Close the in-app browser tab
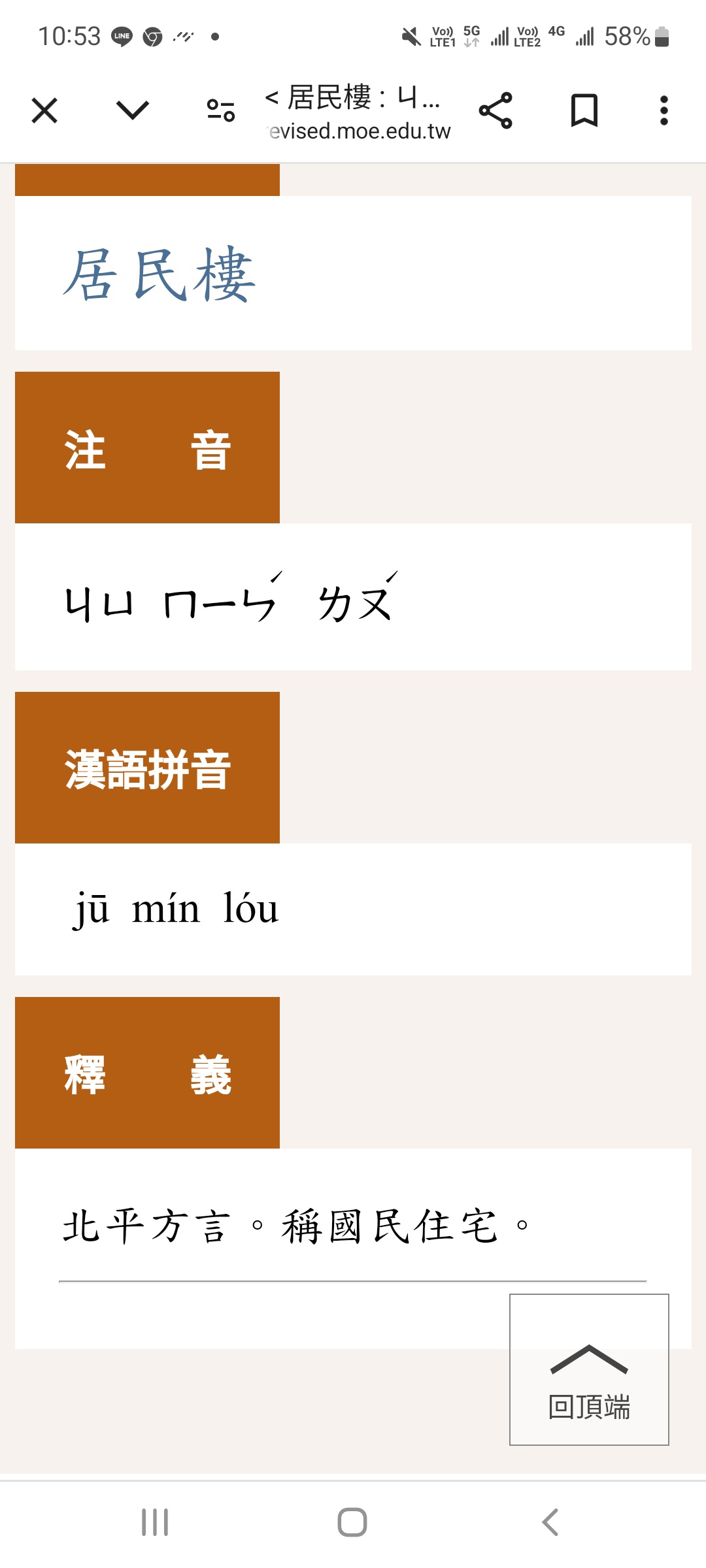706x1568 pixels. click(x=44, y=110)
